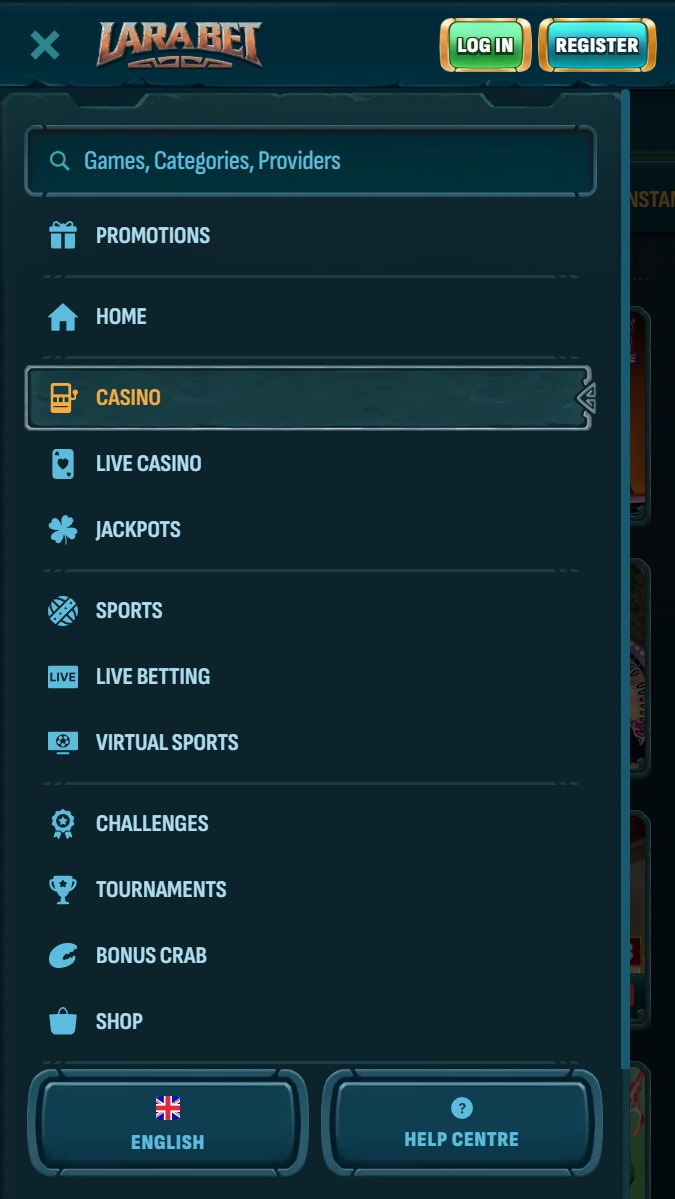Visit the Shop
675x1199 pixels.
tap(119, 1021)
